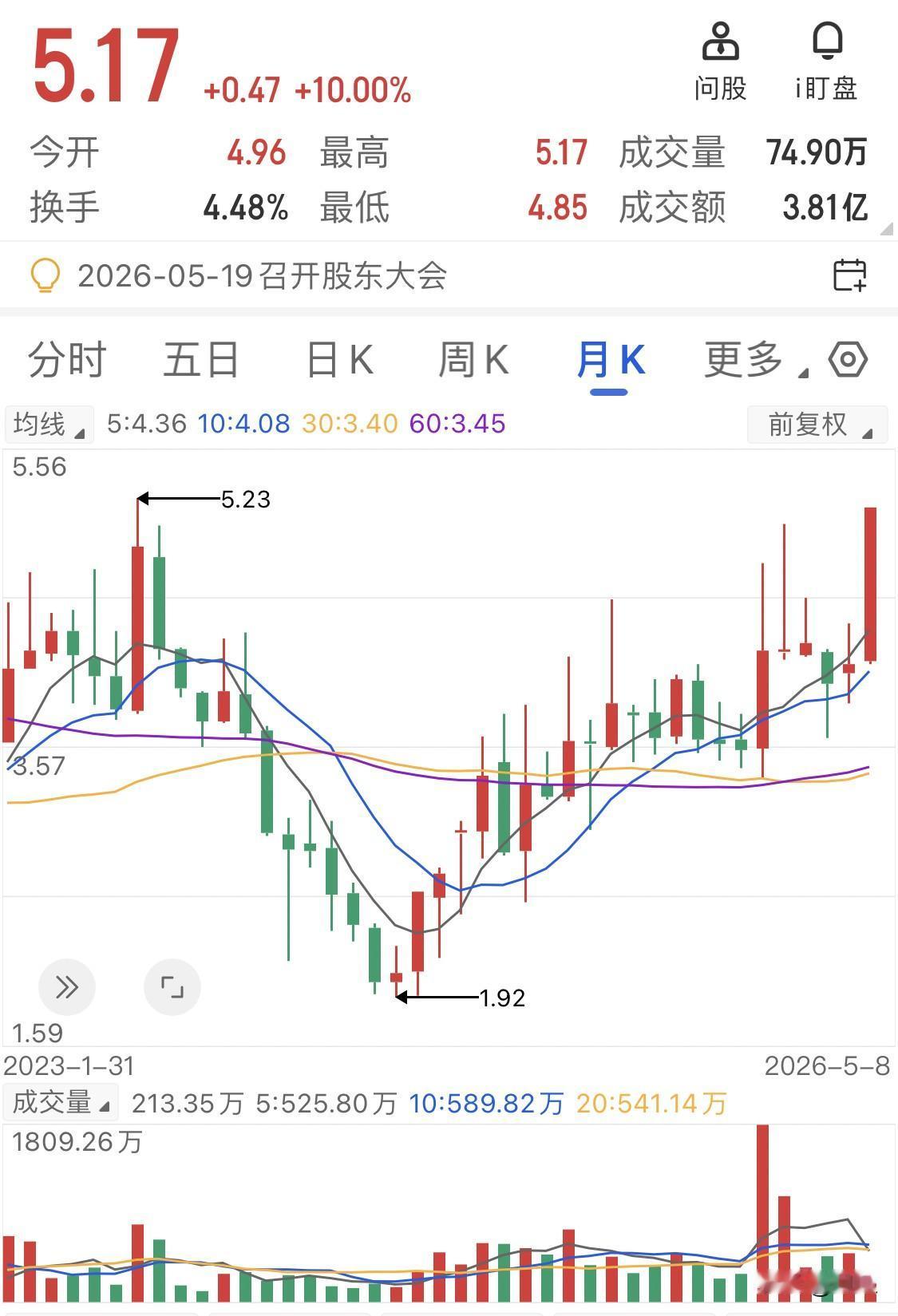Switch to the 五日 chart tab
The width and height of the screenshot is (898, 1316).
201,360
